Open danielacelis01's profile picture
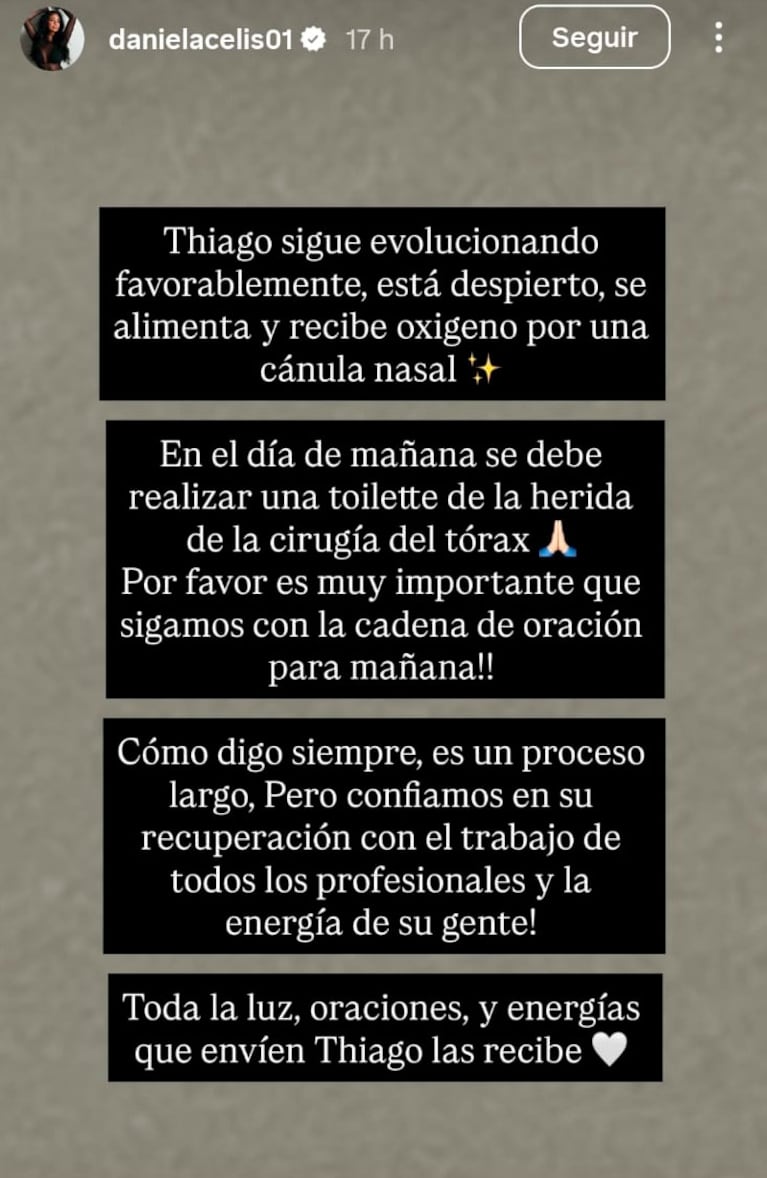Image resolution: width=767 pixels, height=1178 pixels. point(52,38)
